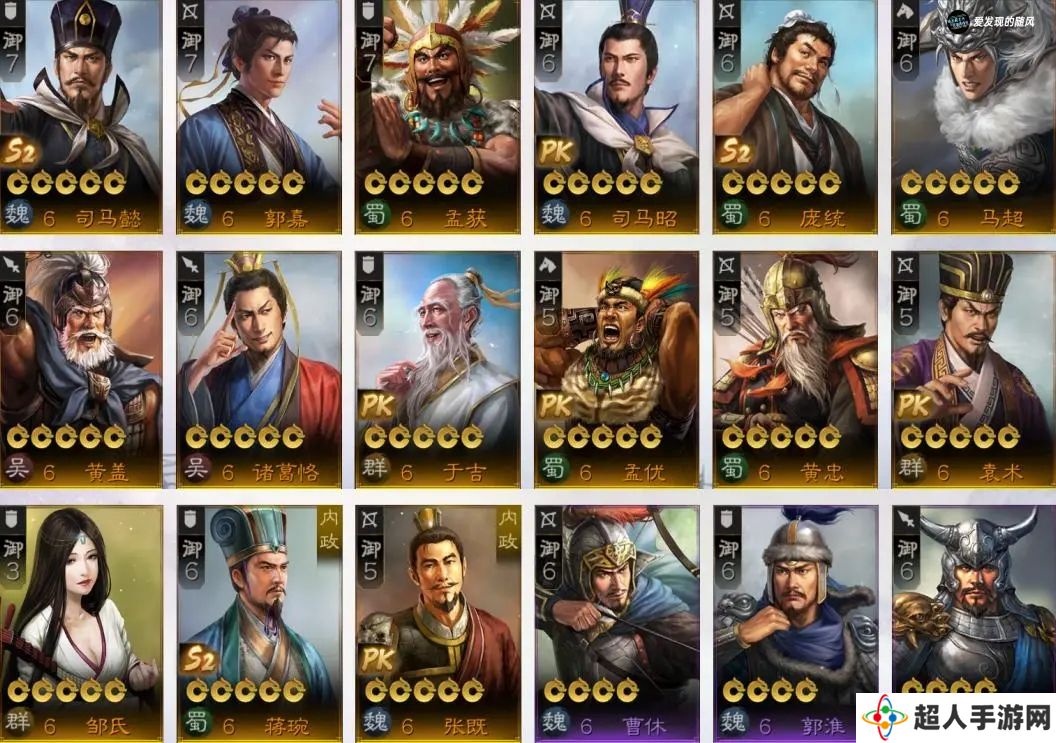Select the 黄忠 hero card

[x=795, y=368]
